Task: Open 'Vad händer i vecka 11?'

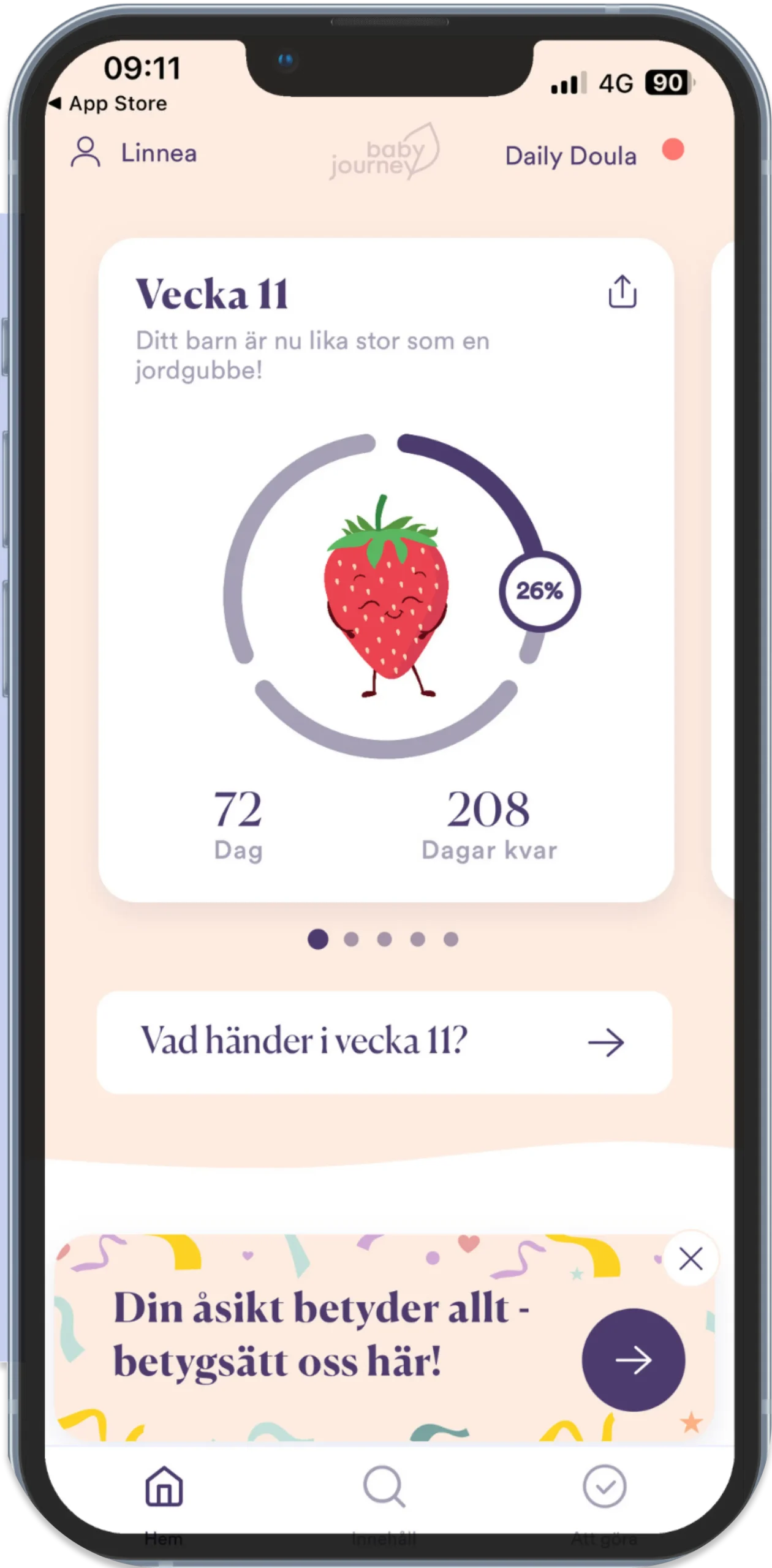Action: [x=385, y=1042]
